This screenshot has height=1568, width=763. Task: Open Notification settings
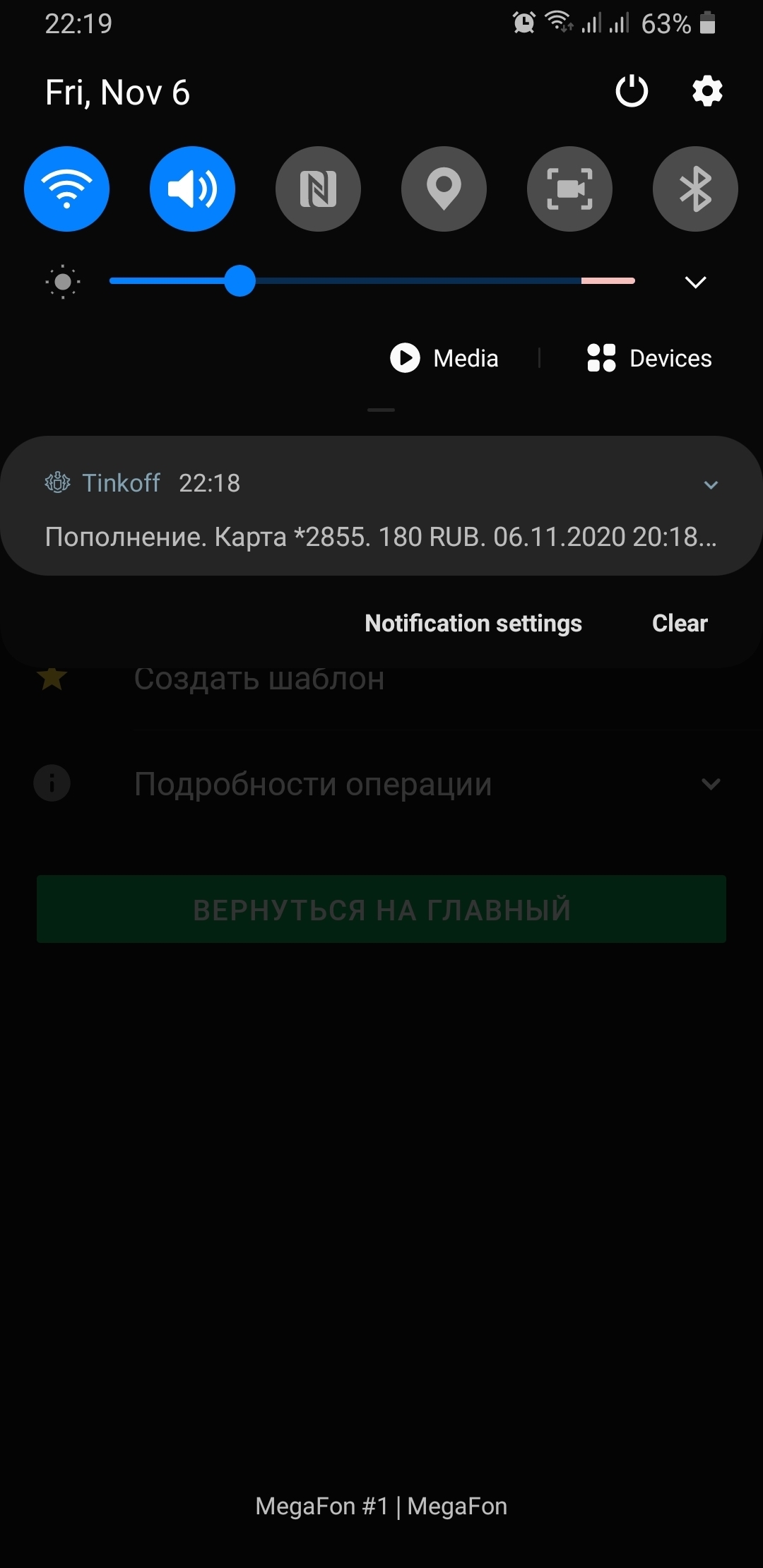[473, 623]
